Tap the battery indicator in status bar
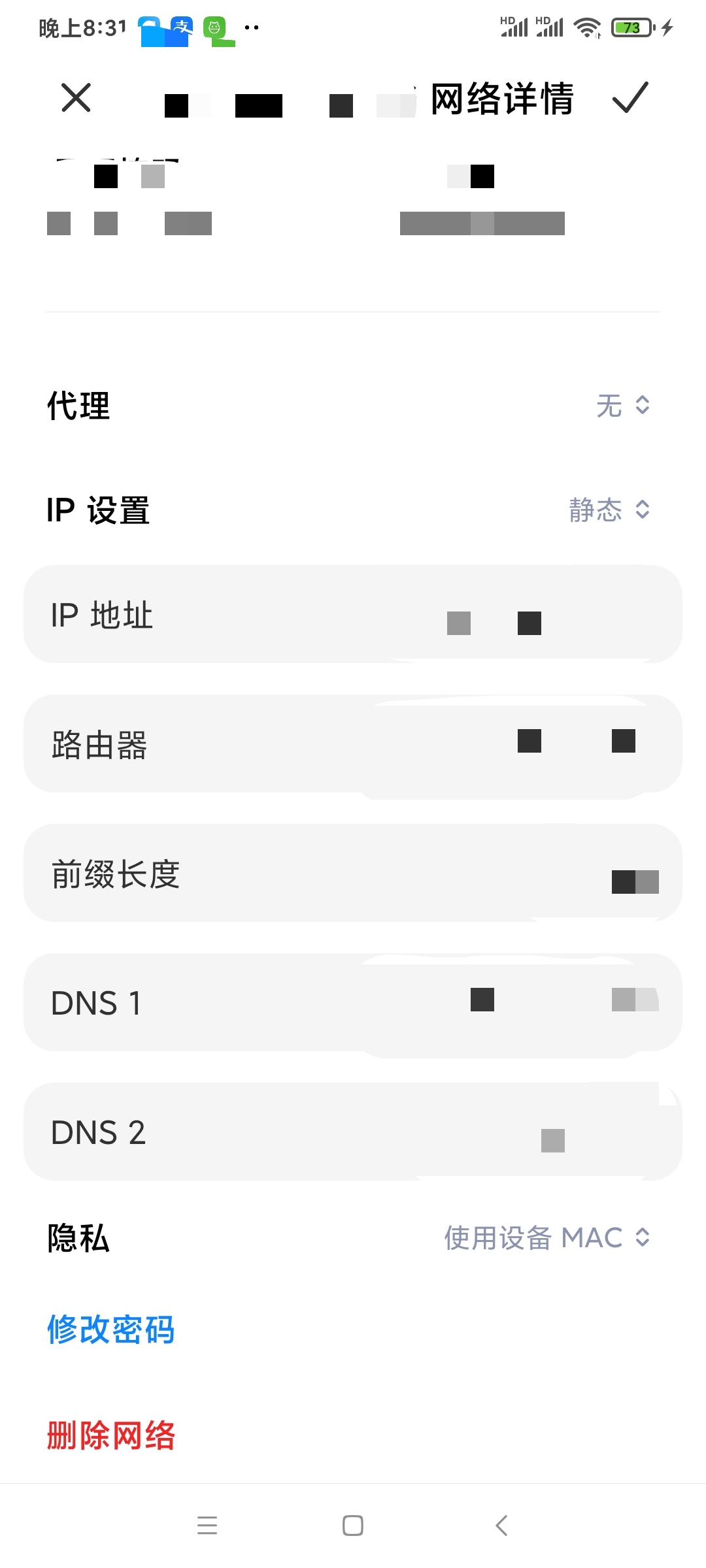 [x=630, y=27]
